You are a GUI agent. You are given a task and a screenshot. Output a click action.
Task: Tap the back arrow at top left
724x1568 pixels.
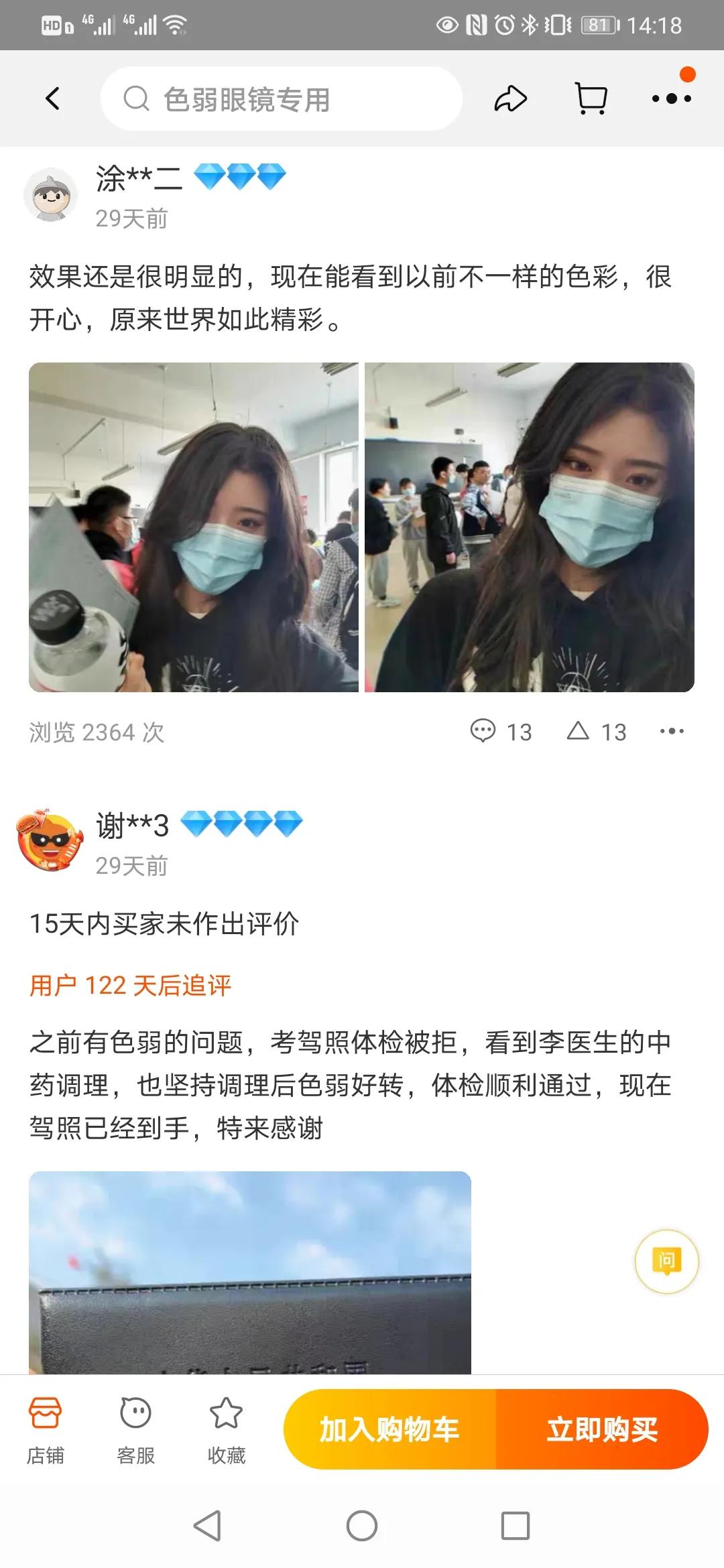pyautogui.click(x=52, y=99)
